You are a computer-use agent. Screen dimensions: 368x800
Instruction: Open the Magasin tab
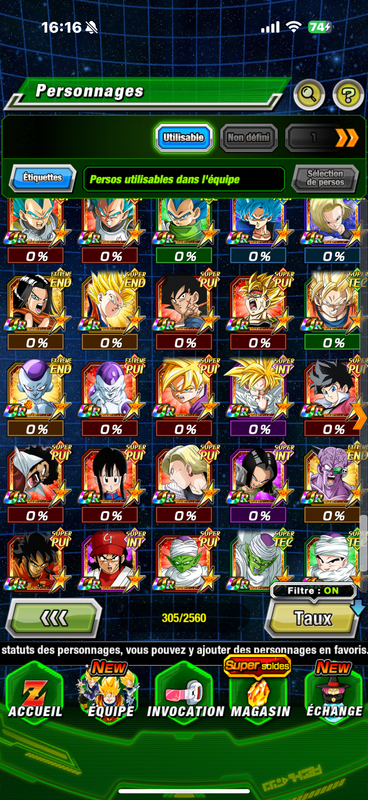click(260, 691)
